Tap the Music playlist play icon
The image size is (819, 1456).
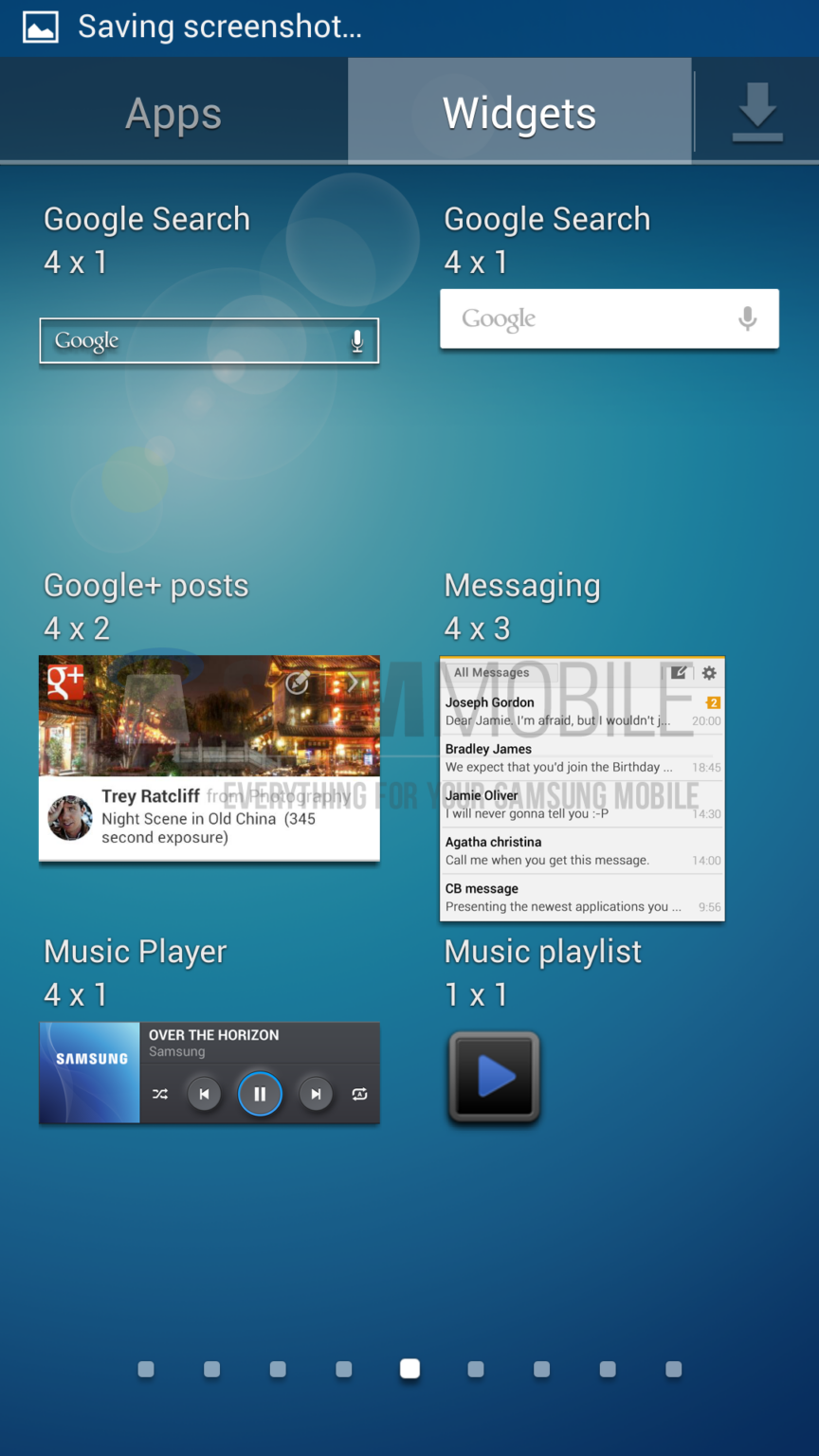click(493, 1076)
